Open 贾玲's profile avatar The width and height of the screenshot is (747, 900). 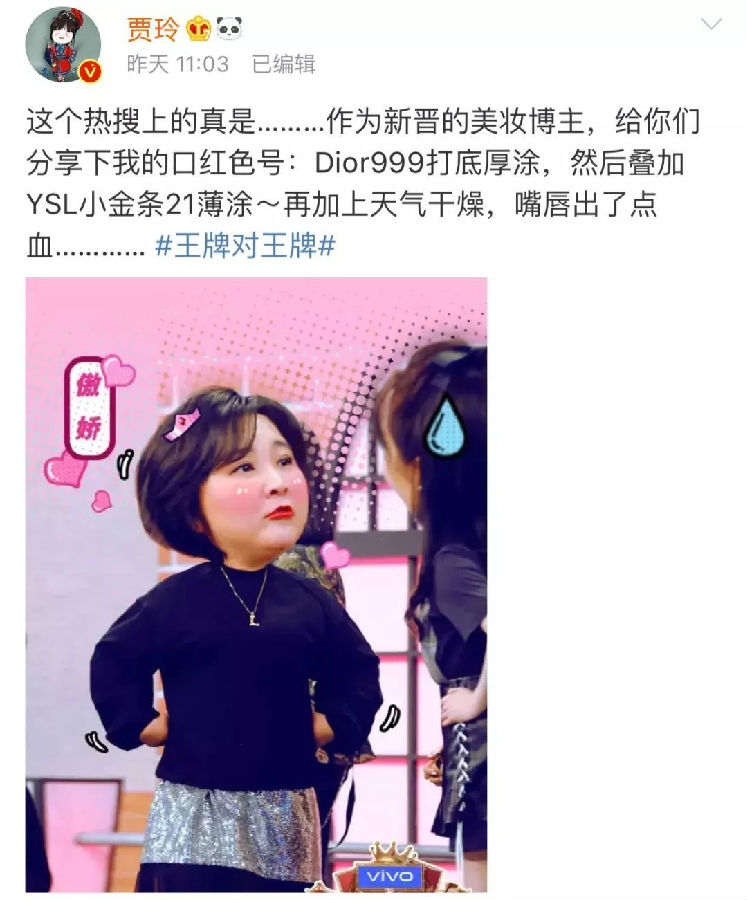[x=63, y=46]
